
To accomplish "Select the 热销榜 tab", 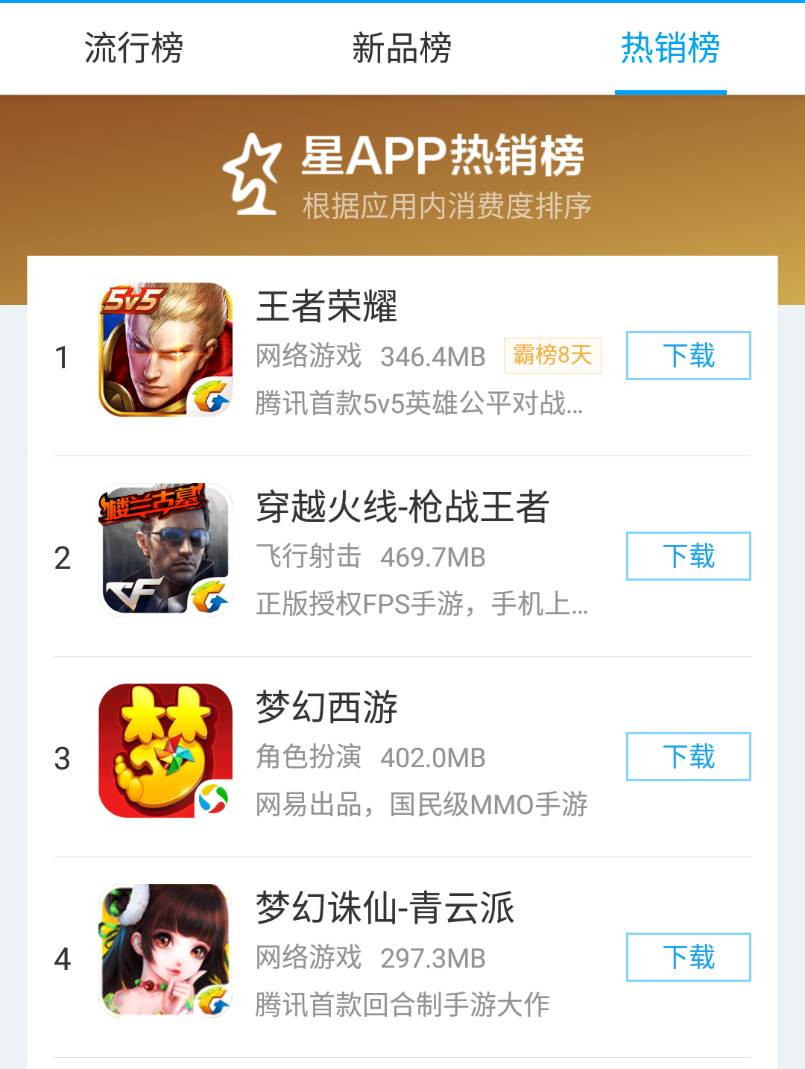I will [670, 48].
